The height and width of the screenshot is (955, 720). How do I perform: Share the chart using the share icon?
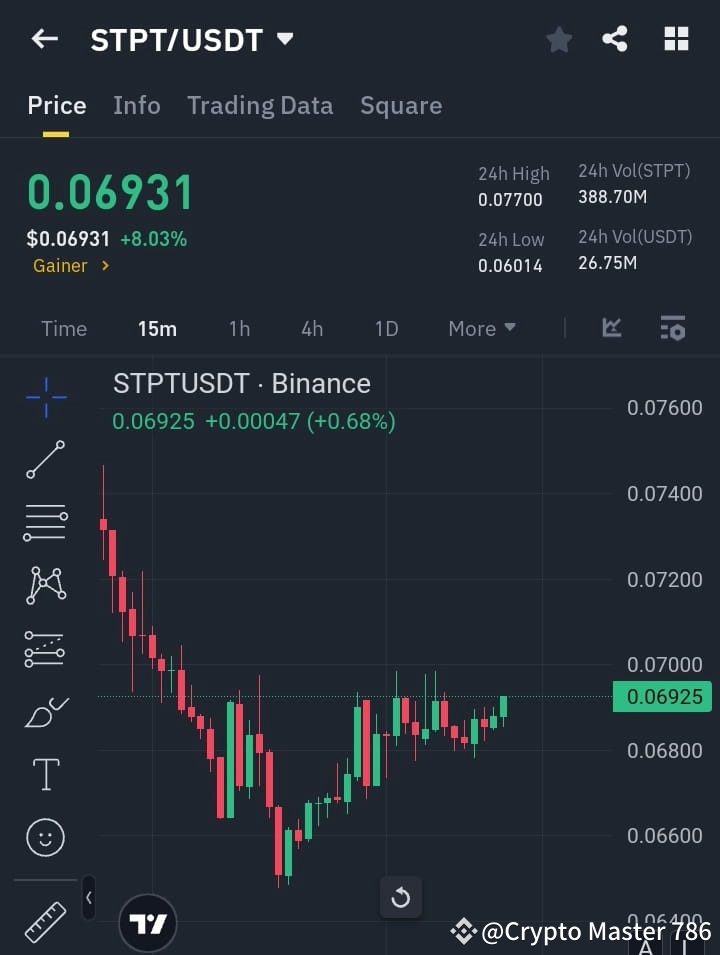pyautogui.click(x=616, y=40)
